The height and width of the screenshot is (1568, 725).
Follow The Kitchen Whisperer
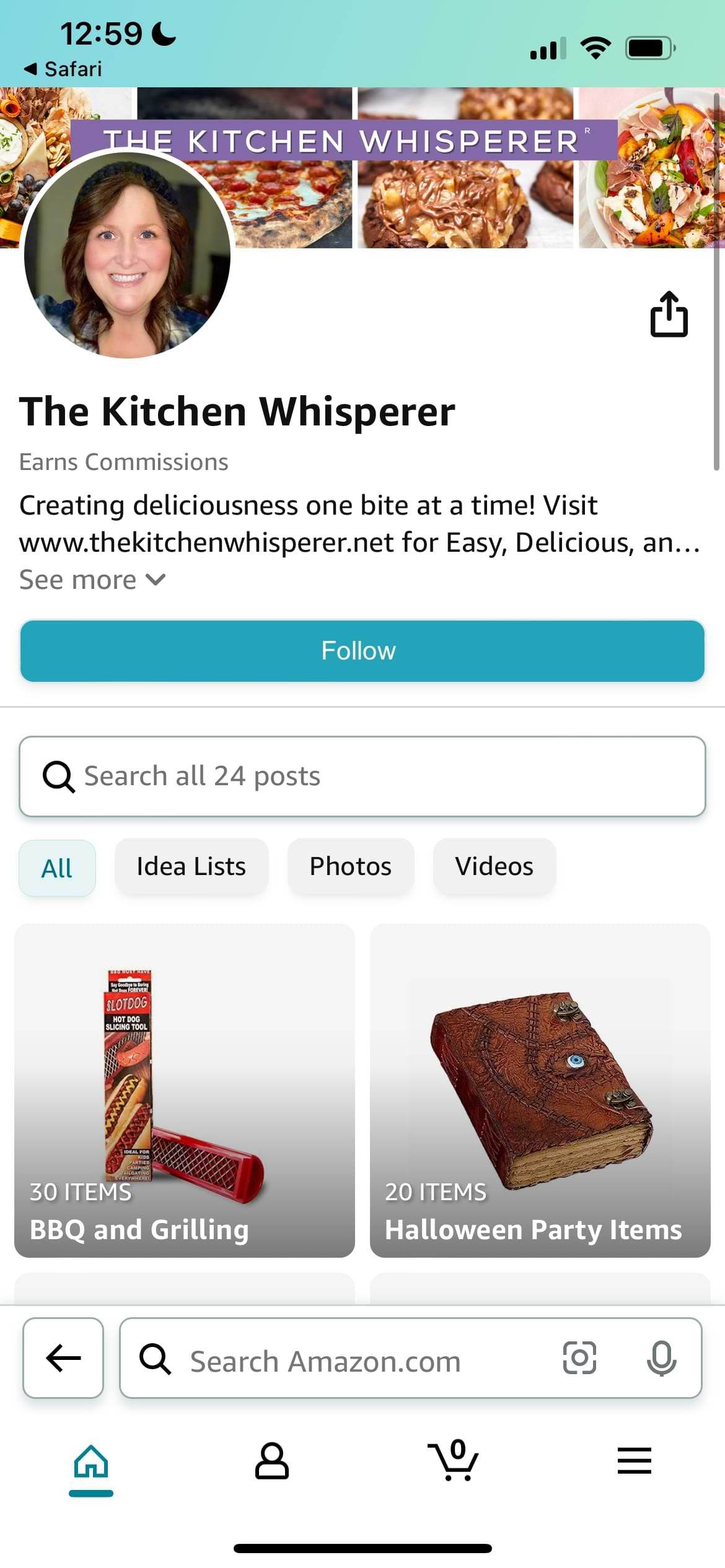(361, 650)
